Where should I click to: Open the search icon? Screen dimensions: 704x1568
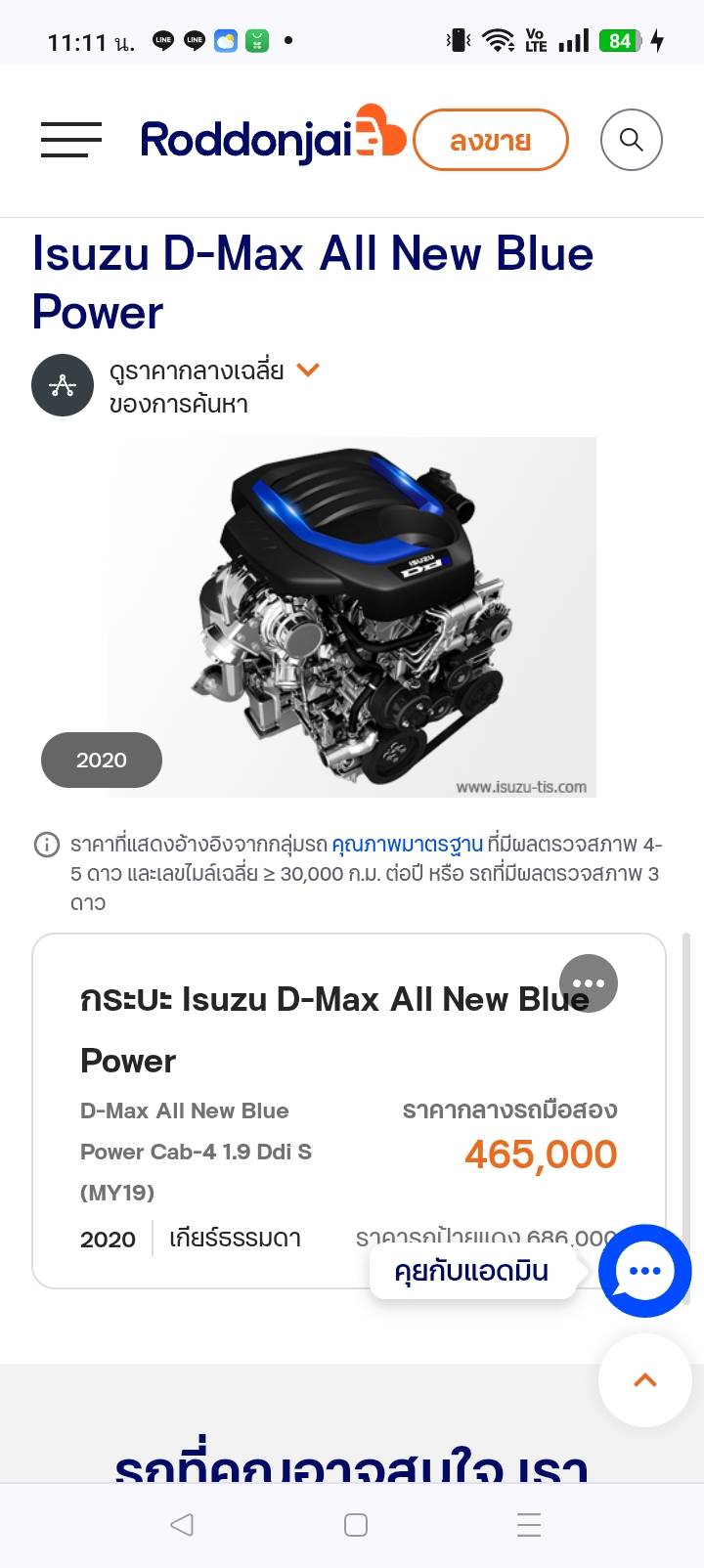pyautogui.click(x=632, y=140)
